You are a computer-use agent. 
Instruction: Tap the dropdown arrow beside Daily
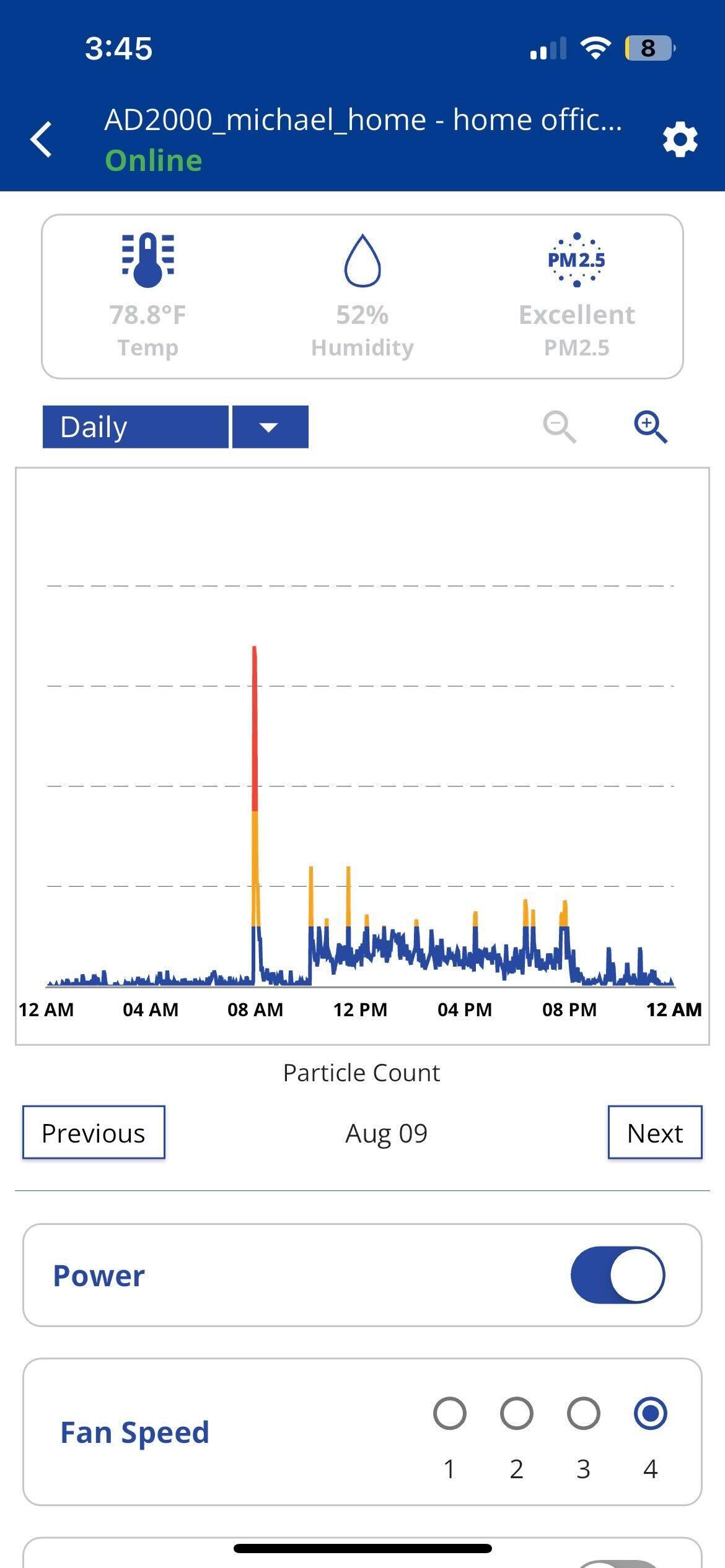click(x=270, y=427)
